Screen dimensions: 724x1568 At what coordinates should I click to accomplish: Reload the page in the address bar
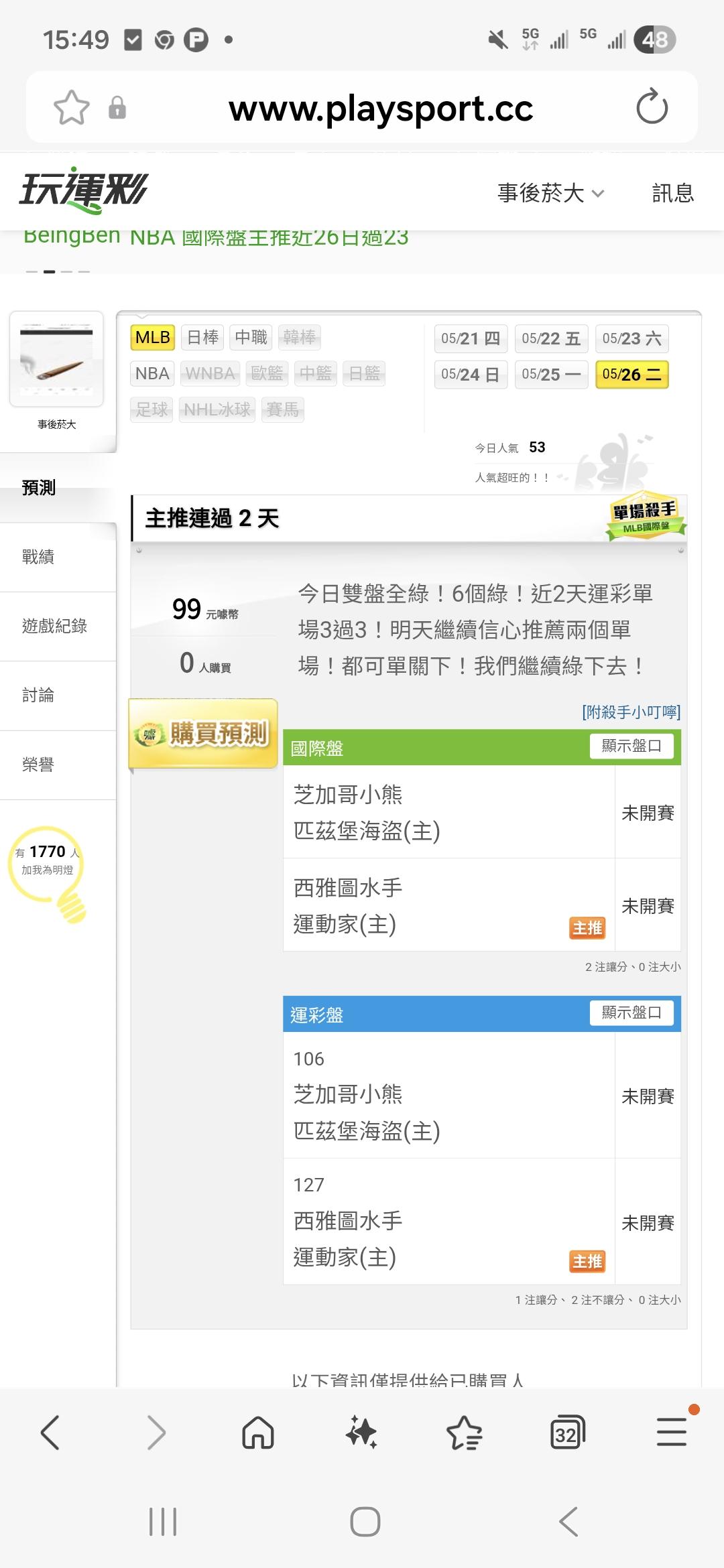coord(652,107)
